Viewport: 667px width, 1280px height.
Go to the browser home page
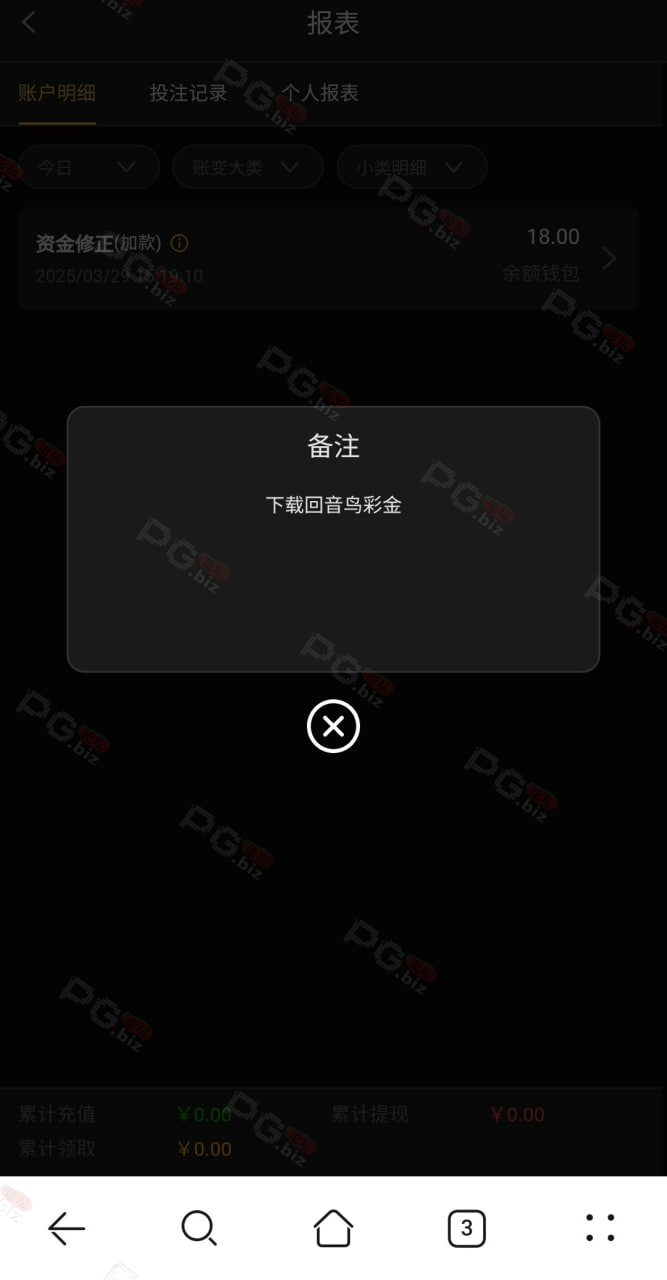(x=333, y=1228)
